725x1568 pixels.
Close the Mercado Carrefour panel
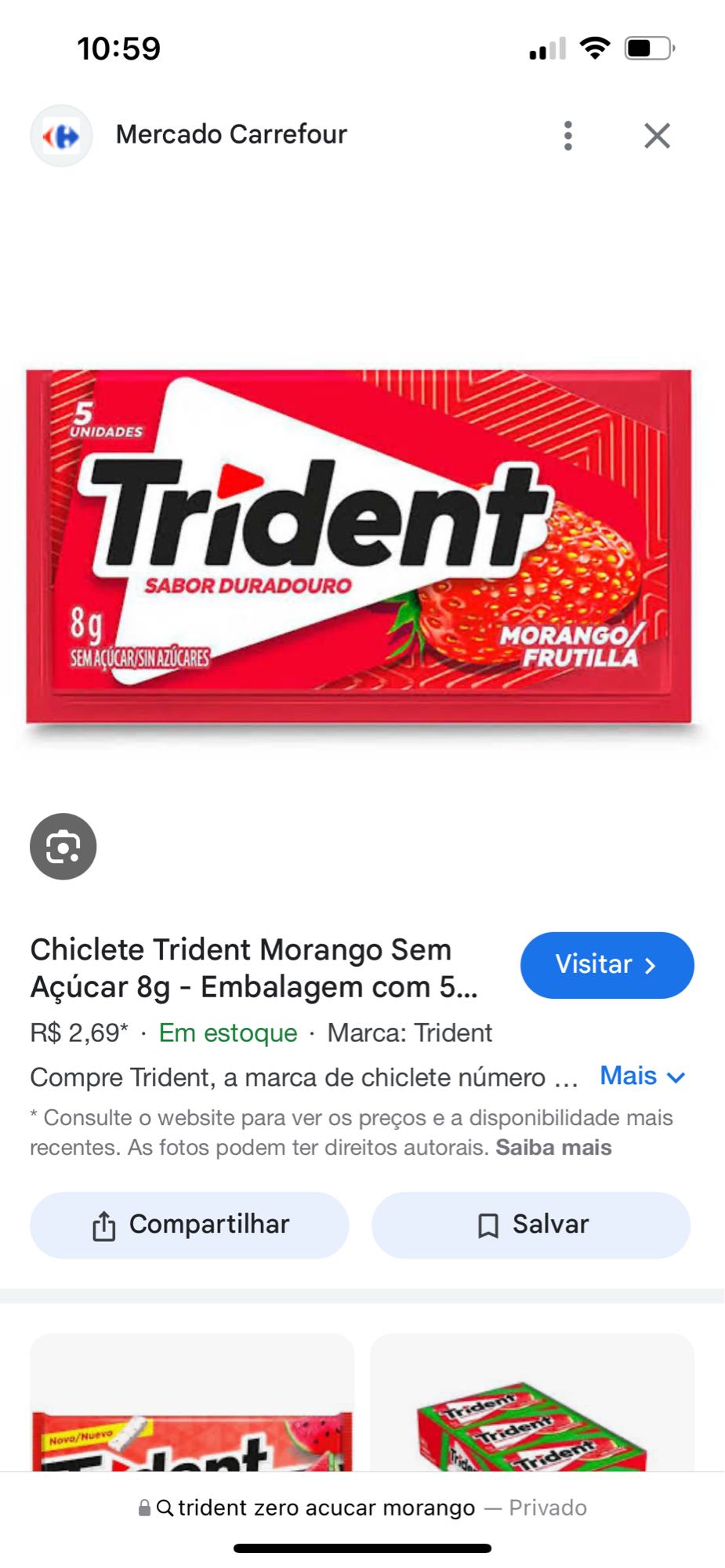click(x=657, y=134)
